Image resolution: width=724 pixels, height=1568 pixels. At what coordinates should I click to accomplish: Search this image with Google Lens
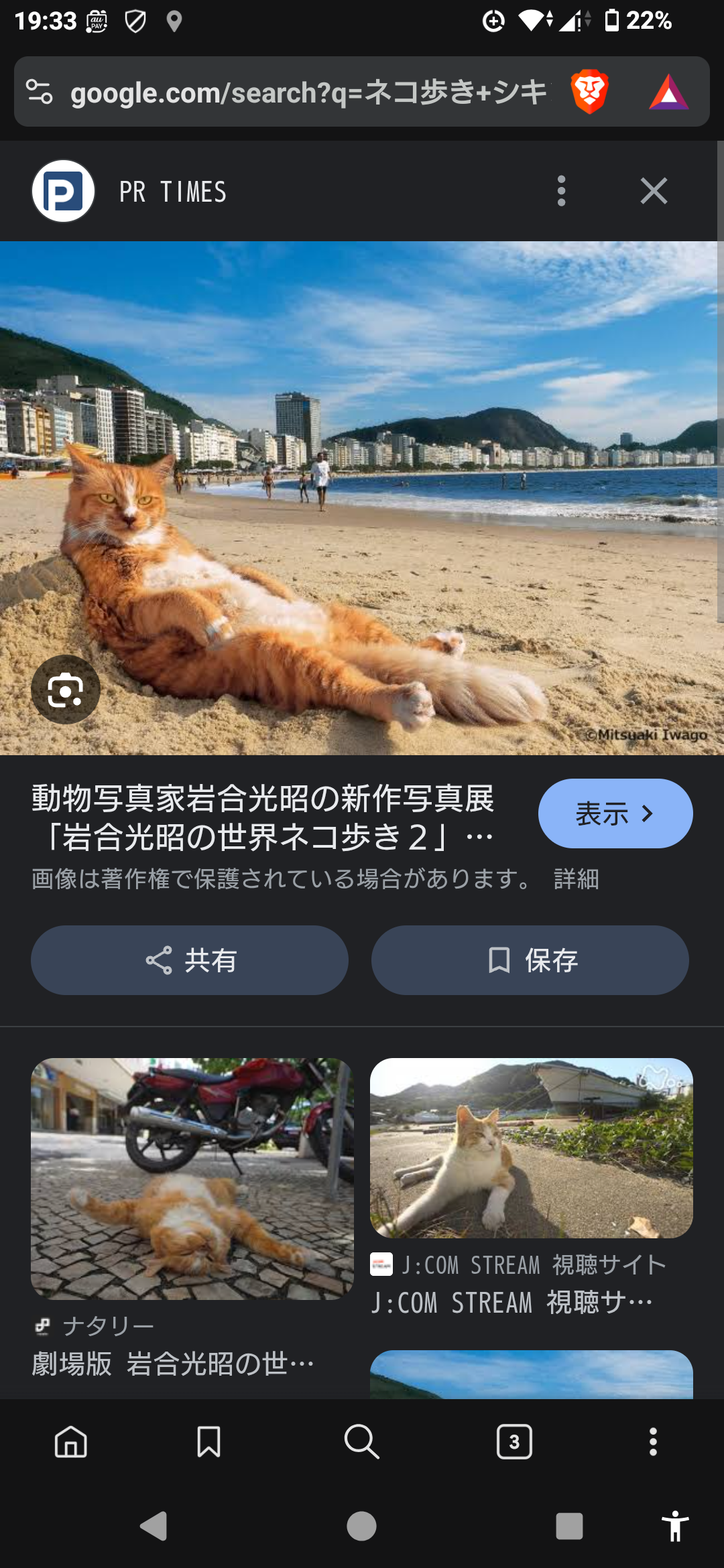pyautogui.click(x=66, y=690)
